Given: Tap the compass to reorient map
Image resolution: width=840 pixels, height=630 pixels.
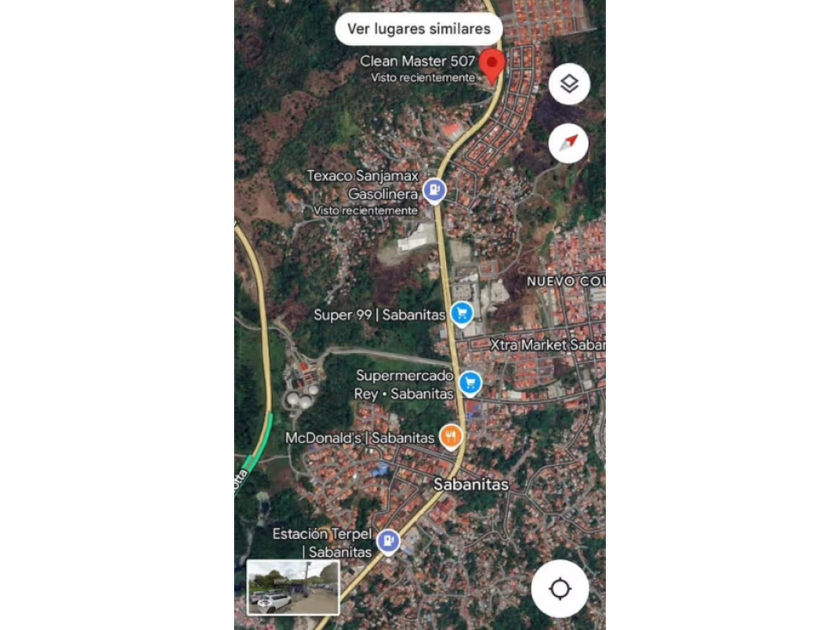Looking at the screenshot, I should tap(569, 144).
